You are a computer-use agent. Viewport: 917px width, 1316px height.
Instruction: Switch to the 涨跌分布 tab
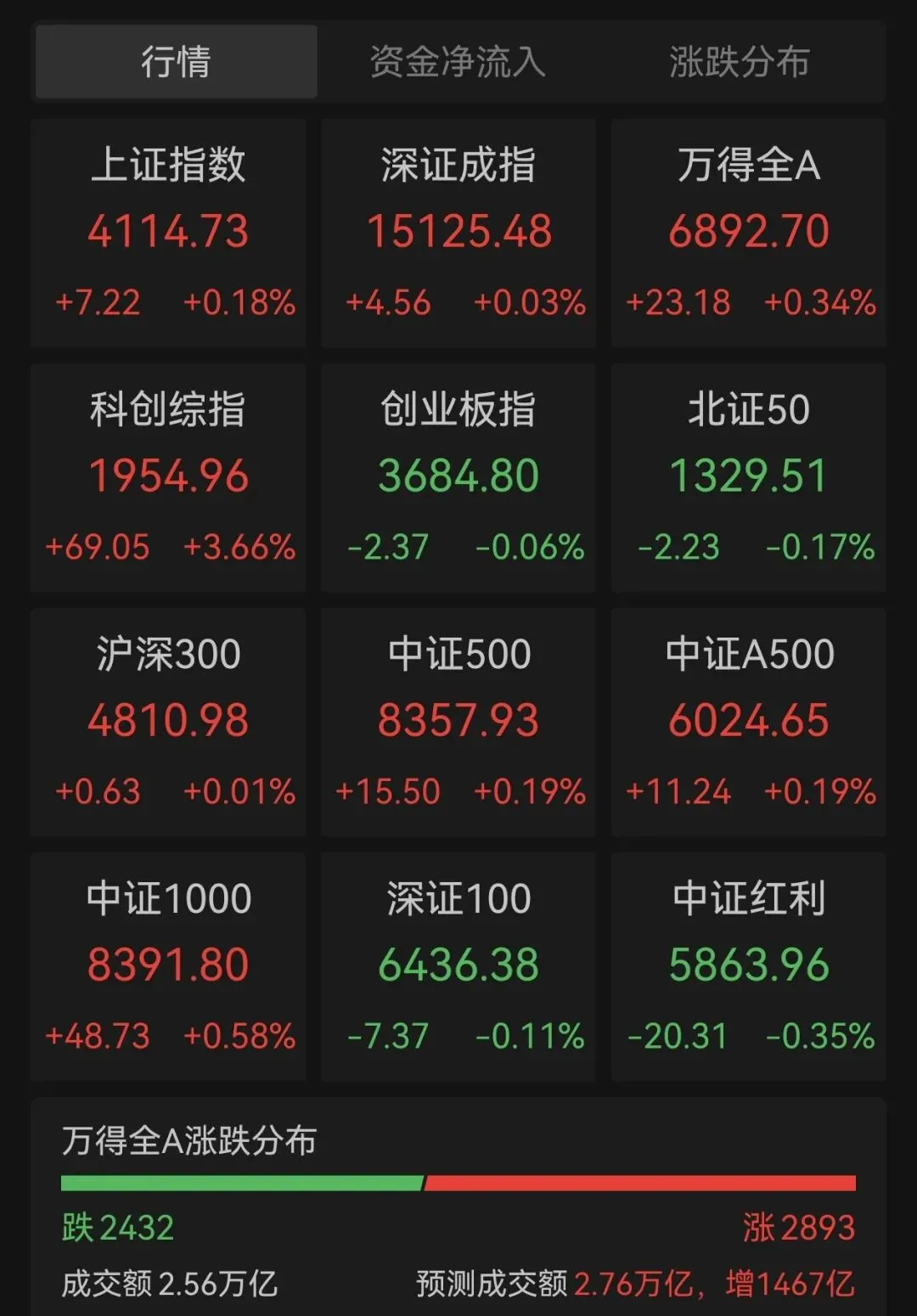[x=740, y=62]
